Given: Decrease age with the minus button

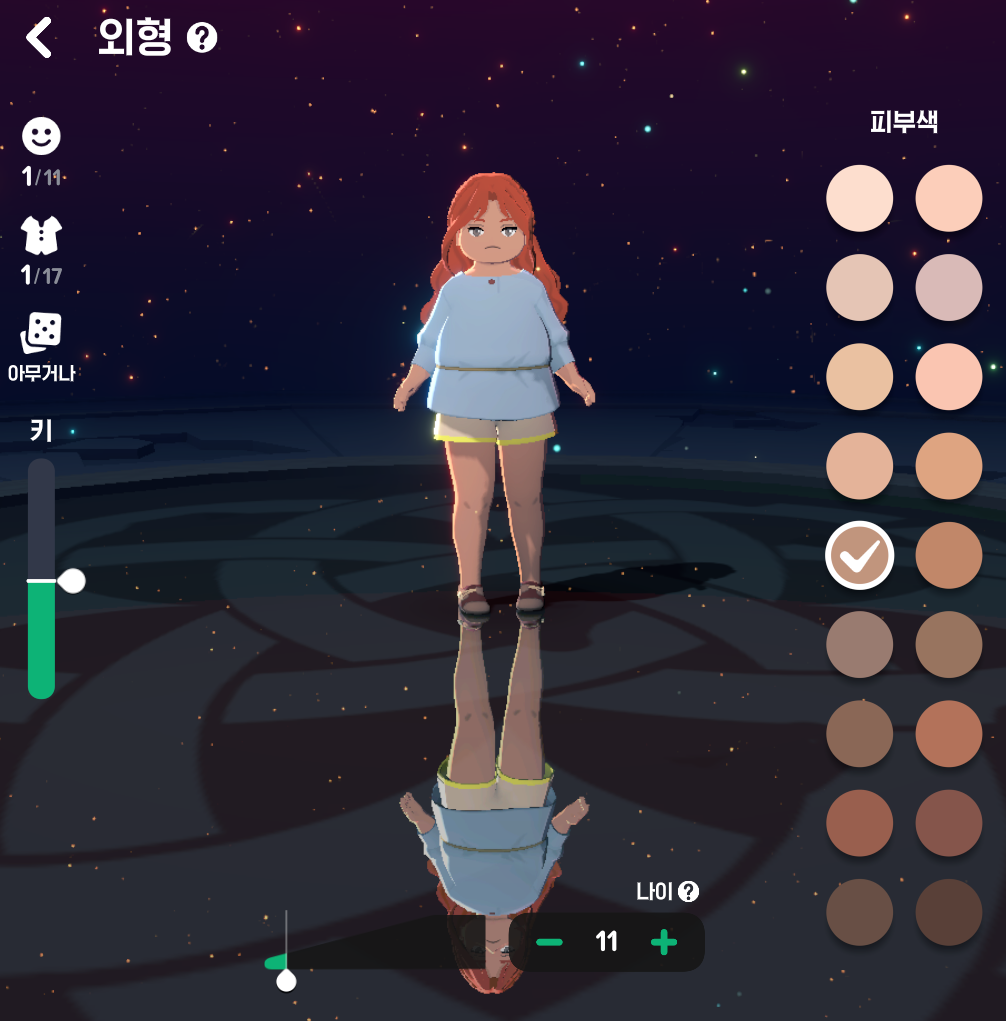Looking at the screenshot, I should [550, 942].
